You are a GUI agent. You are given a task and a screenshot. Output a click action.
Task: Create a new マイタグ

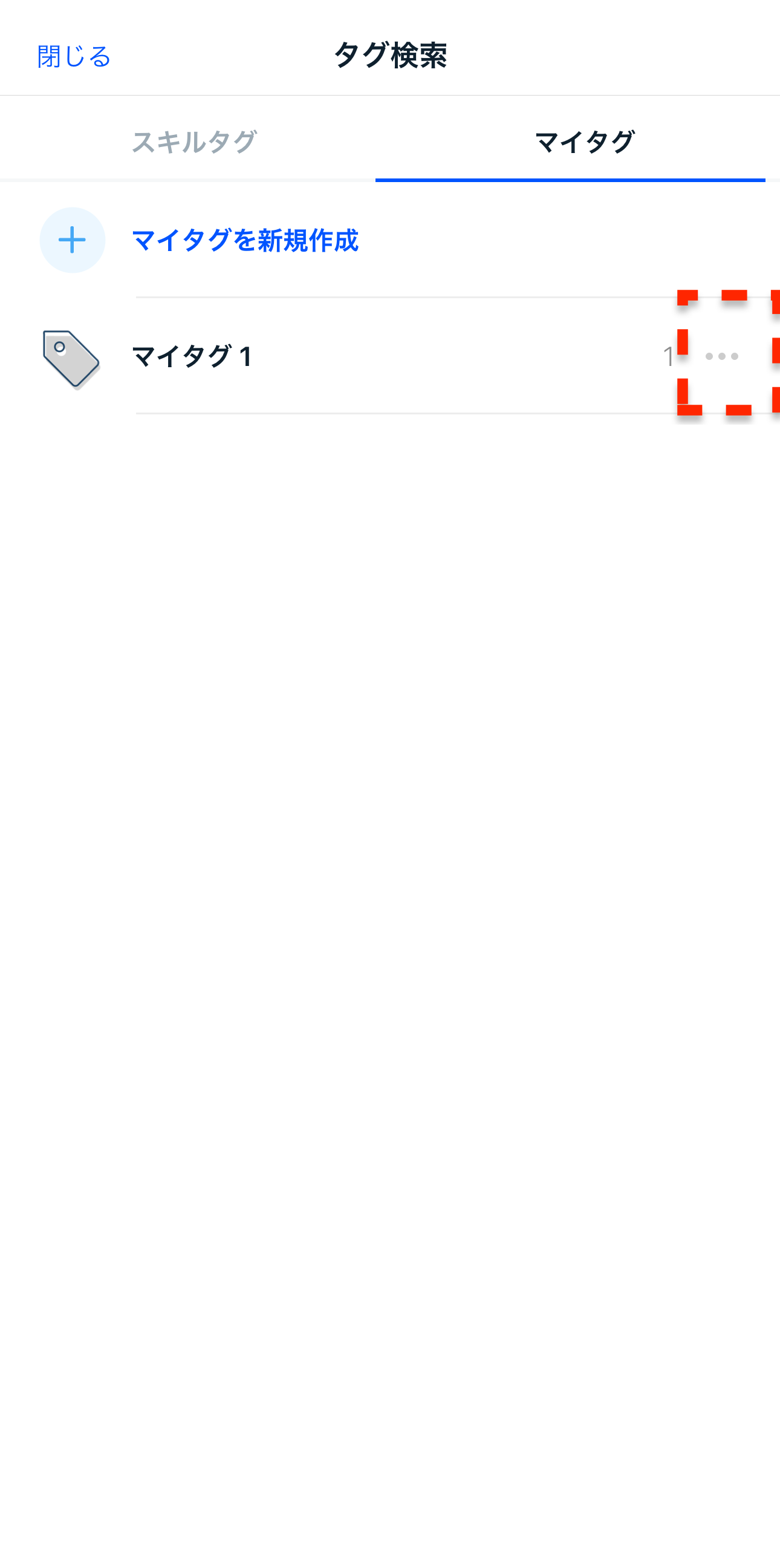(x=244, y=240)
